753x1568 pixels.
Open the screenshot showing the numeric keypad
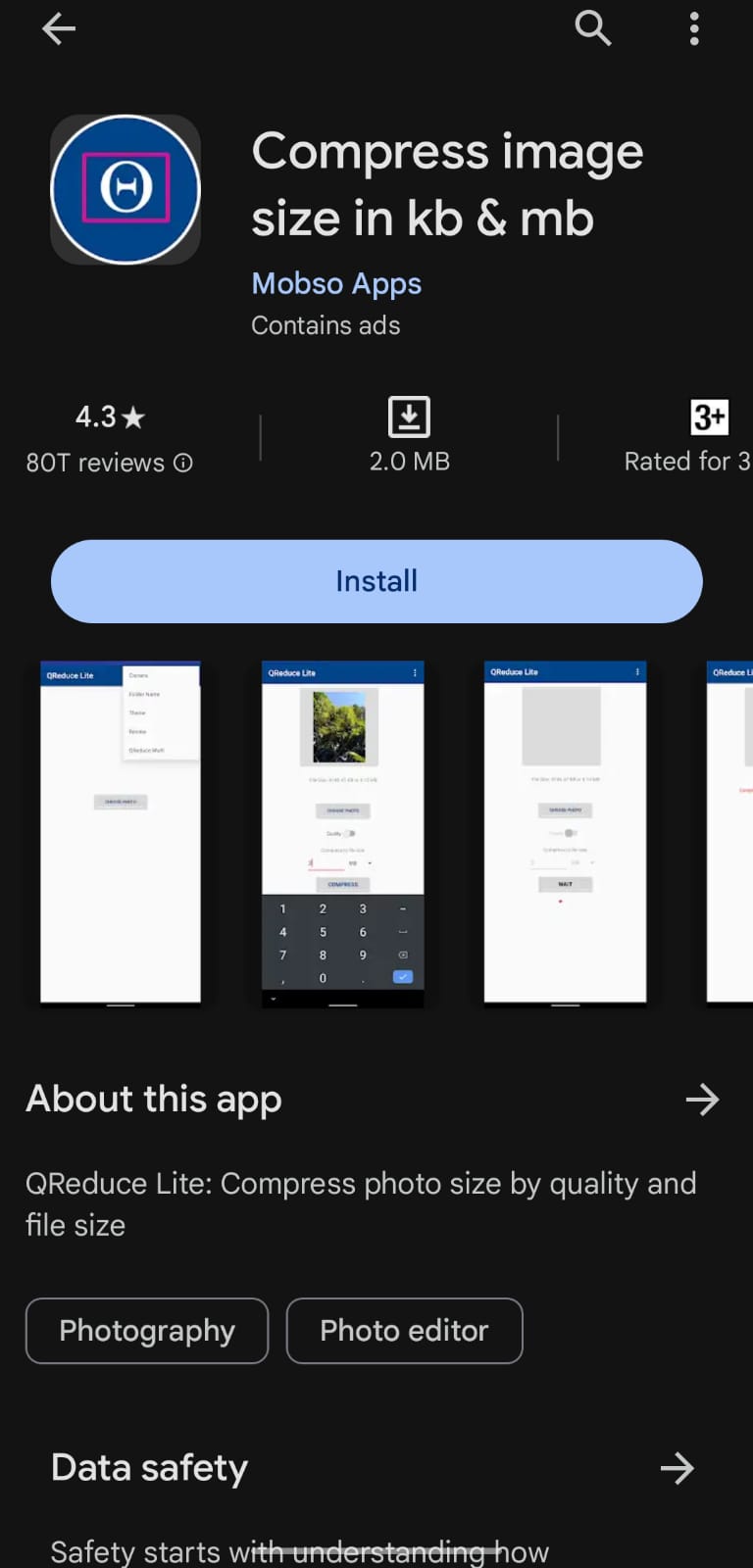[342, 833]
